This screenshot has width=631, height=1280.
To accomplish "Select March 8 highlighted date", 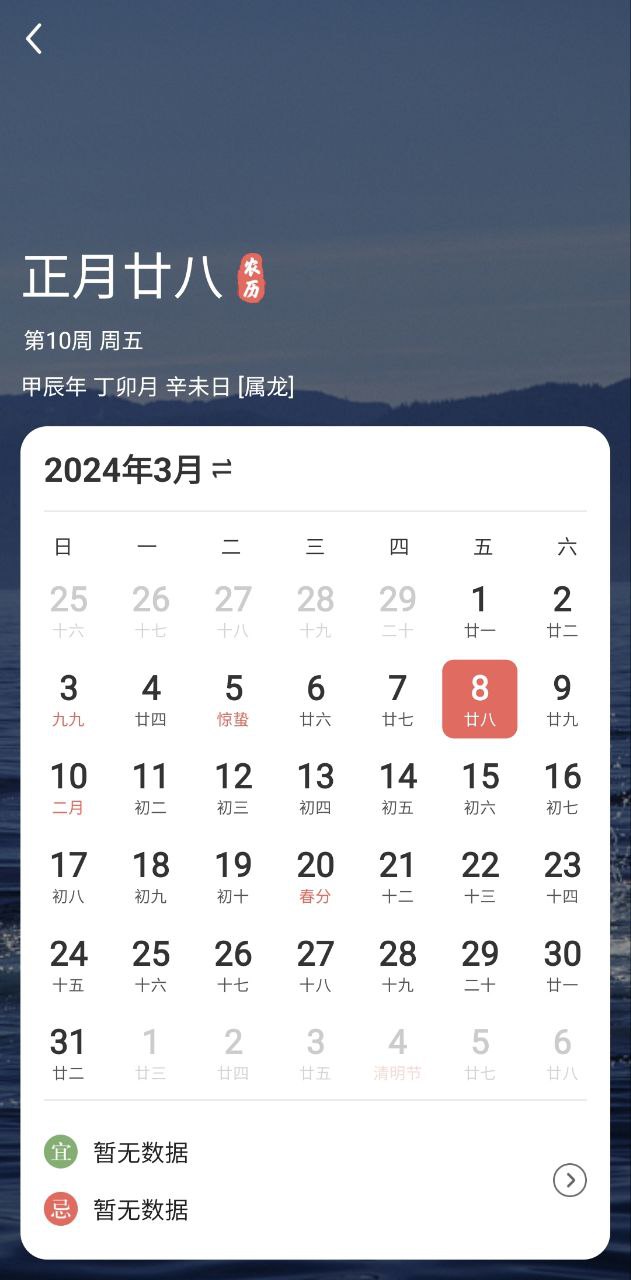I will click(480, 699).
